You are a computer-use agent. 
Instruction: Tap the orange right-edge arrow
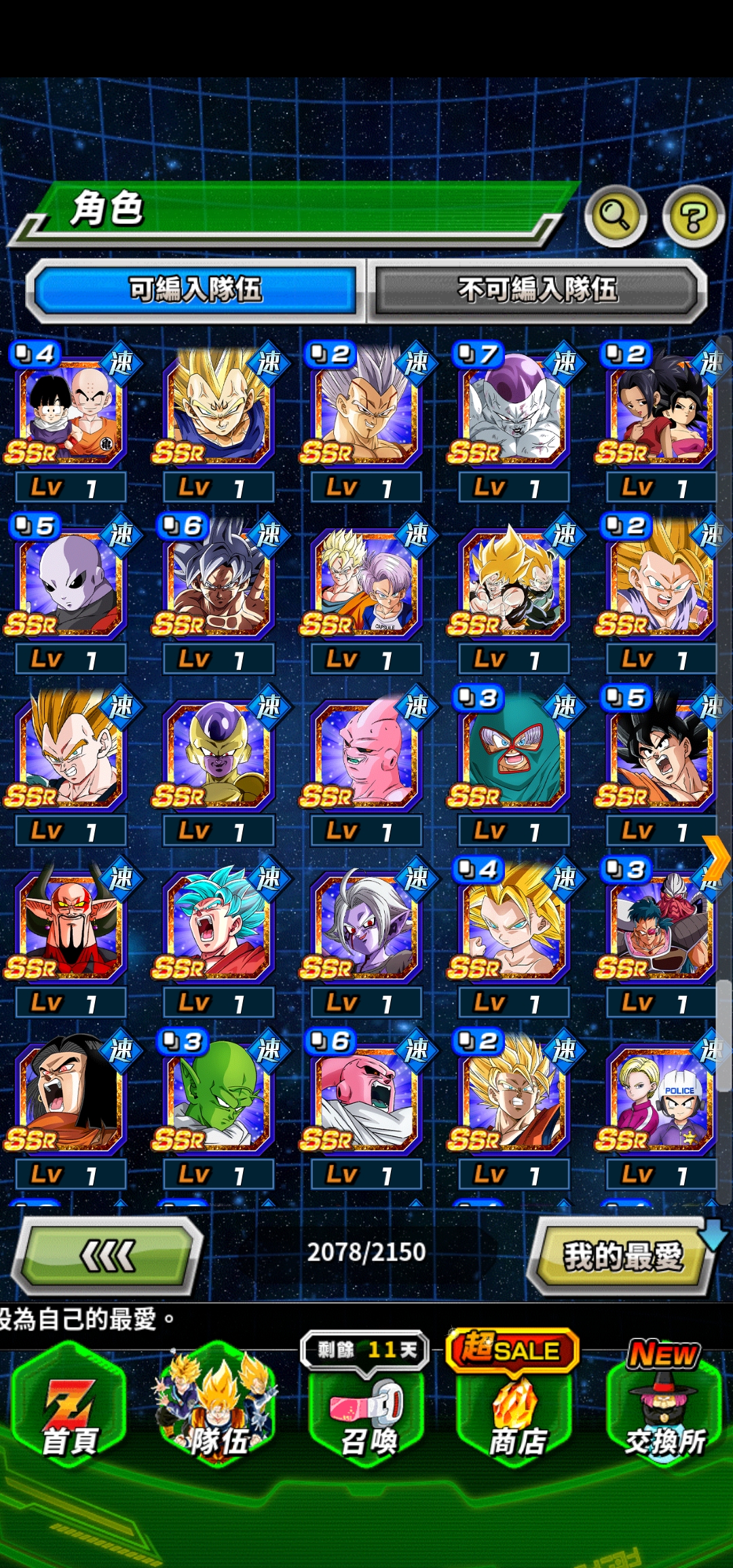[x=715, y=857]
